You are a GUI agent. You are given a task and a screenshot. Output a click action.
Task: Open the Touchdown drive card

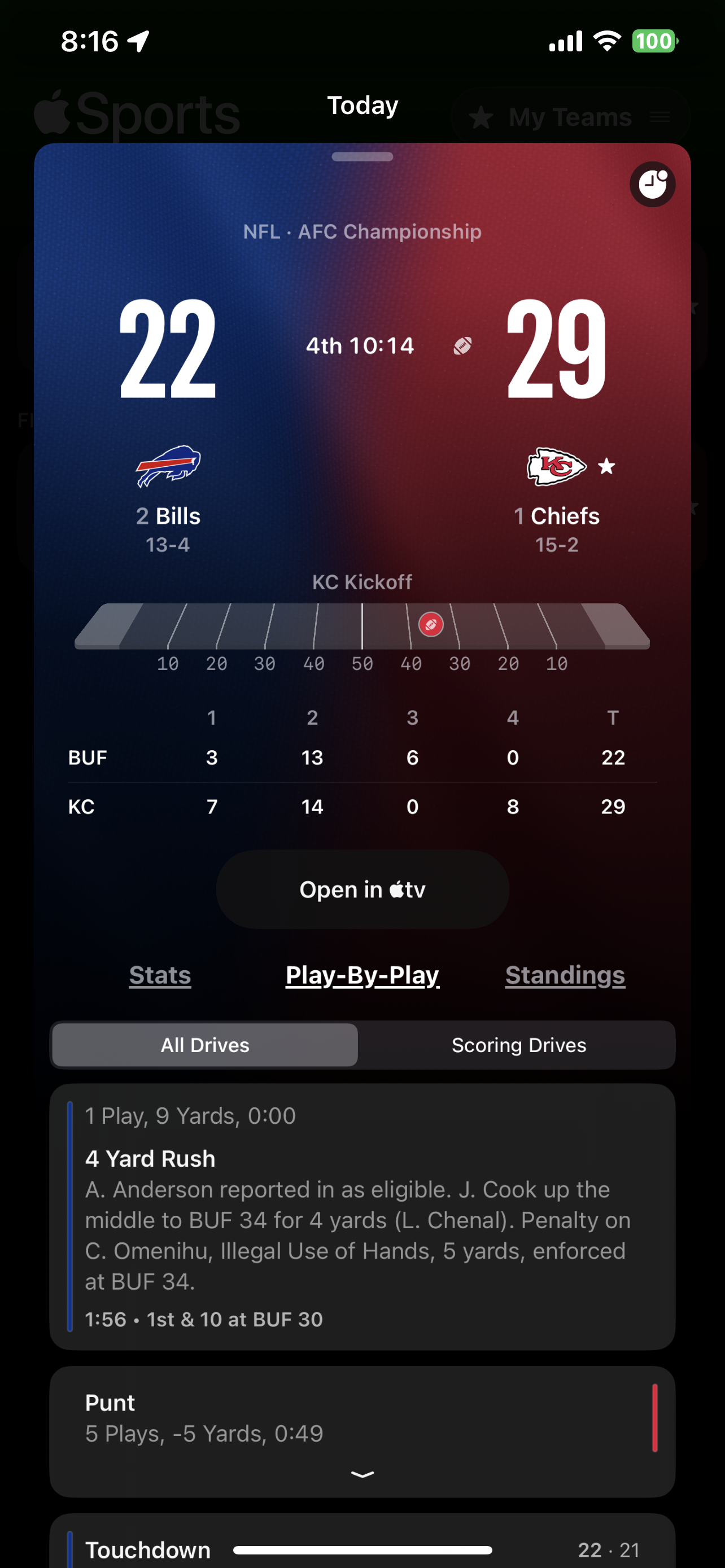(x=362, y=1542)
